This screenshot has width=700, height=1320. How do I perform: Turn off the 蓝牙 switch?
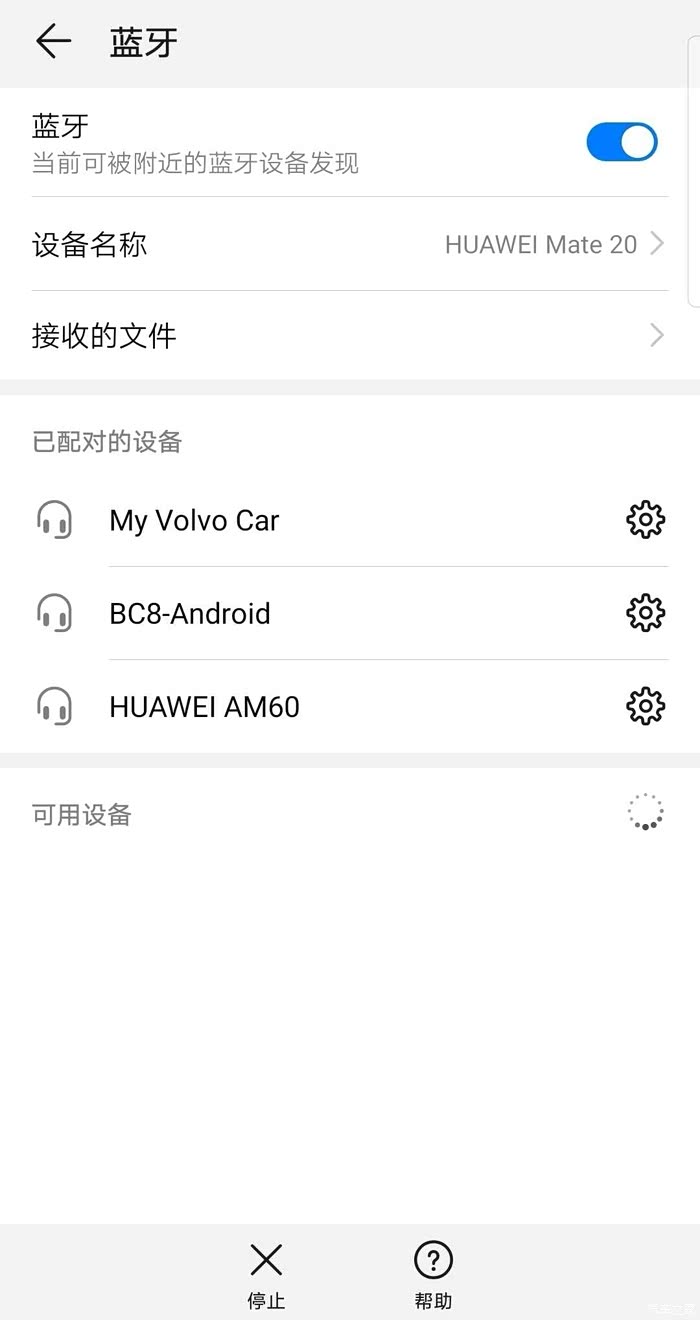621,142
